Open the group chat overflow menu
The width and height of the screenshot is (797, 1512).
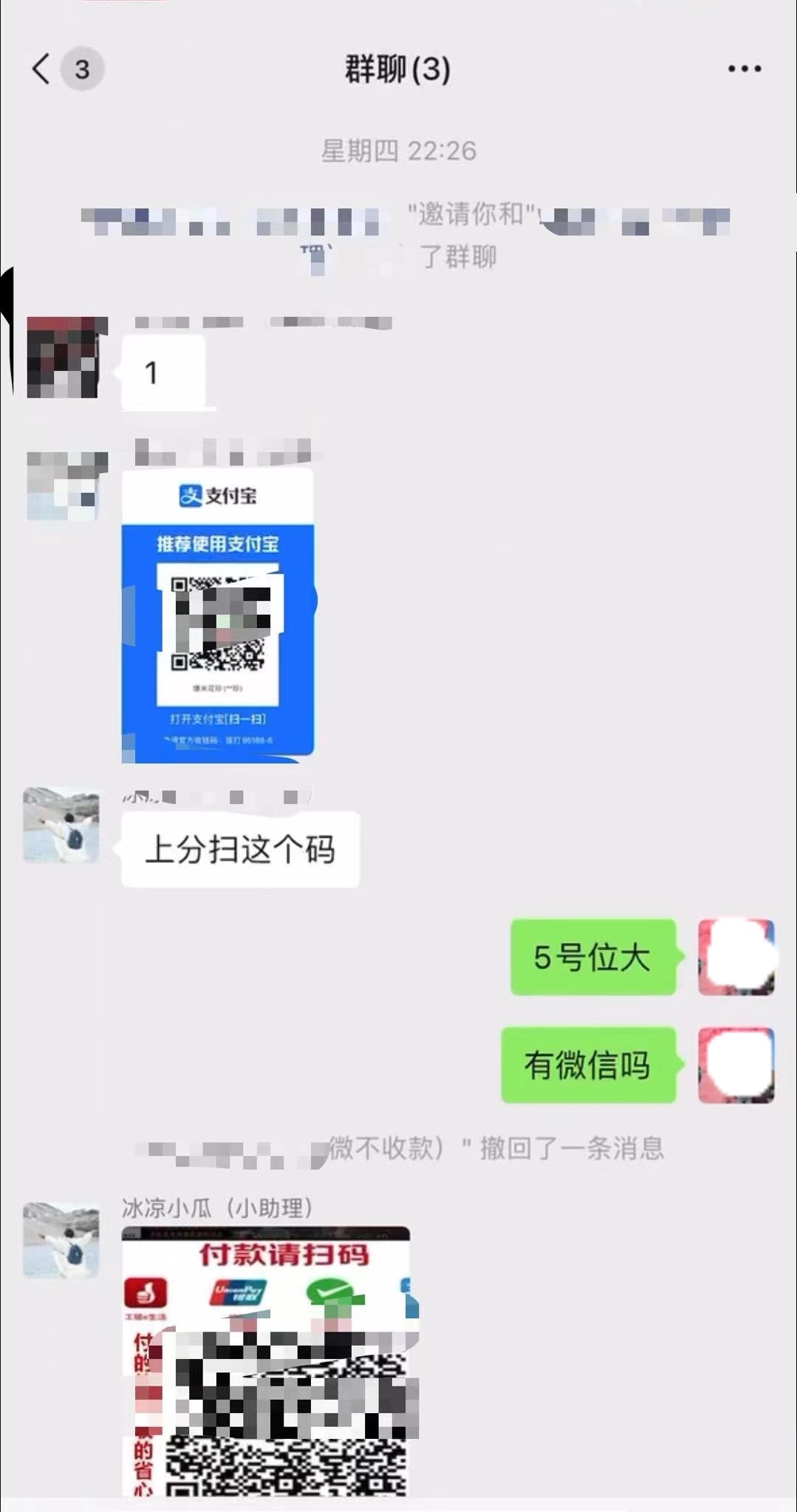(x=744, y=69)
